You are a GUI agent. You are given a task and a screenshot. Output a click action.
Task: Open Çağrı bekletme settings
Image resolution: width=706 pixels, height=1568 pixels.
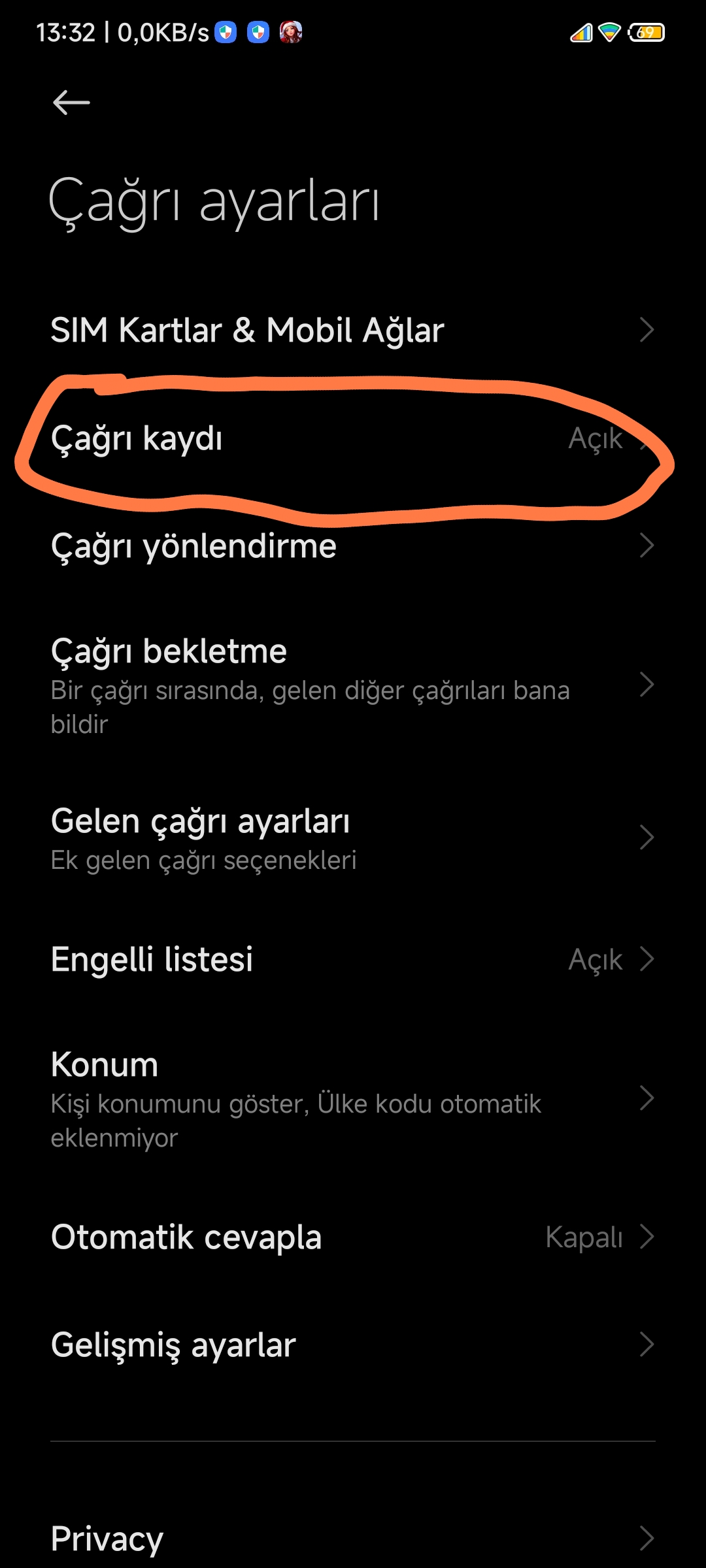pyautogui.click(x=353, y=685)
